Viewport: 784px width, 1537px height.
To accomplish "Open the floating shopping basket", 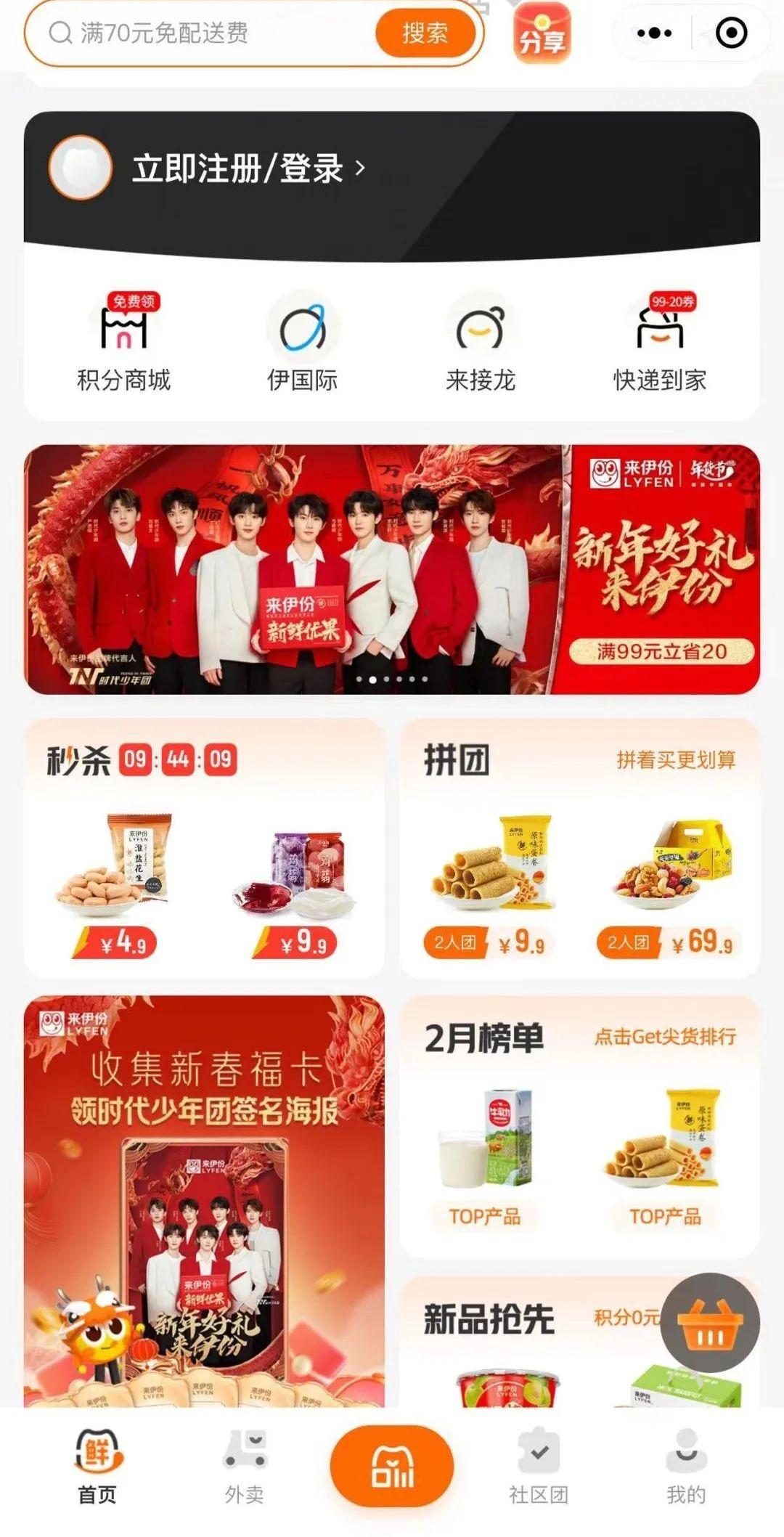I will tap(709, 1323).
